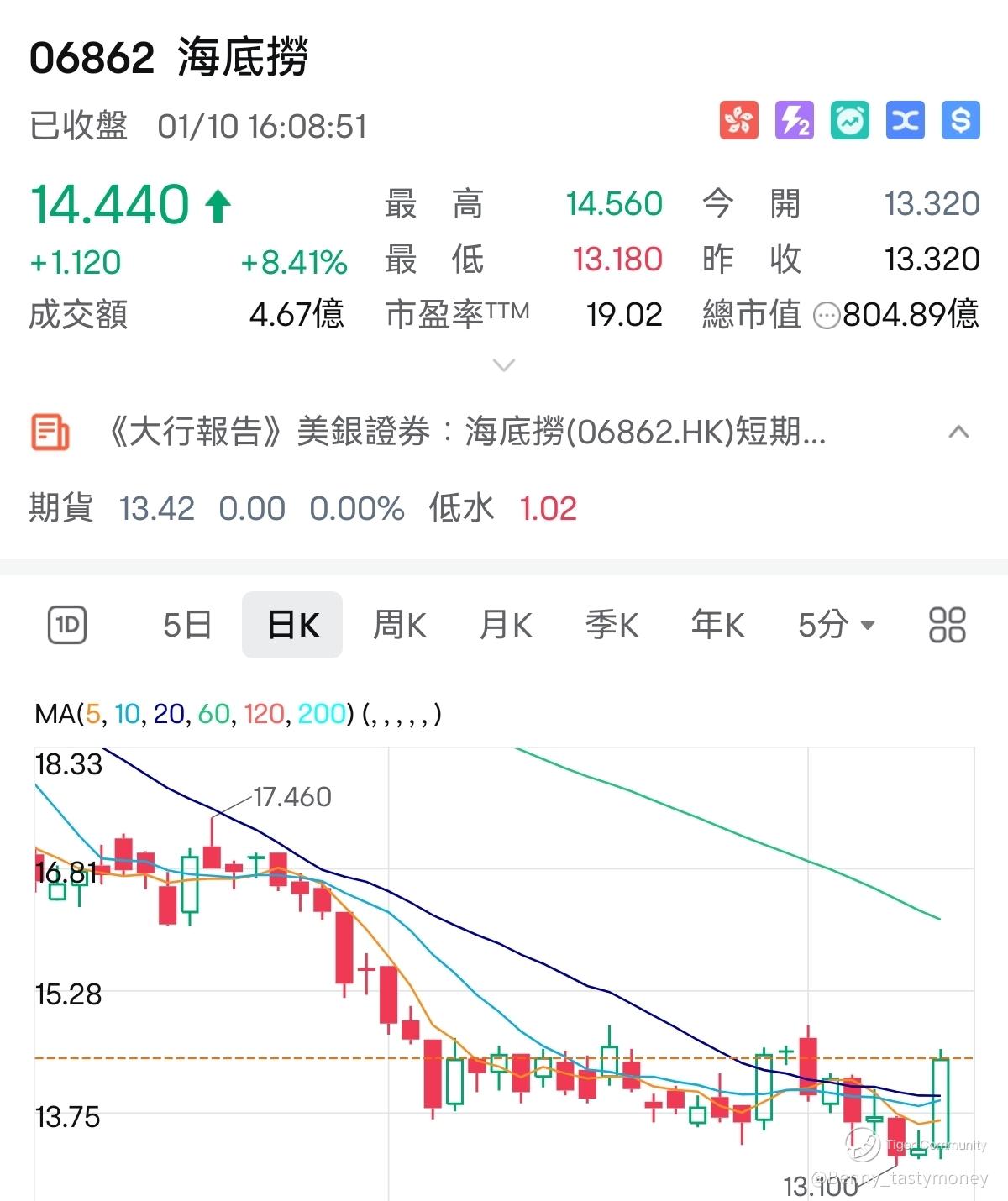Open more chart types via the grid icon

948,624
